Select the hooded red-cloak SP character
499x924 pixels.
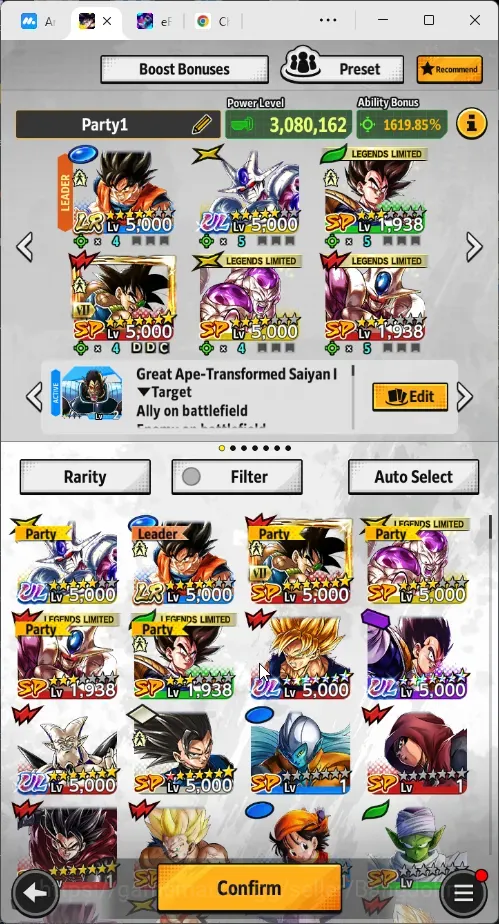point(417,751)
